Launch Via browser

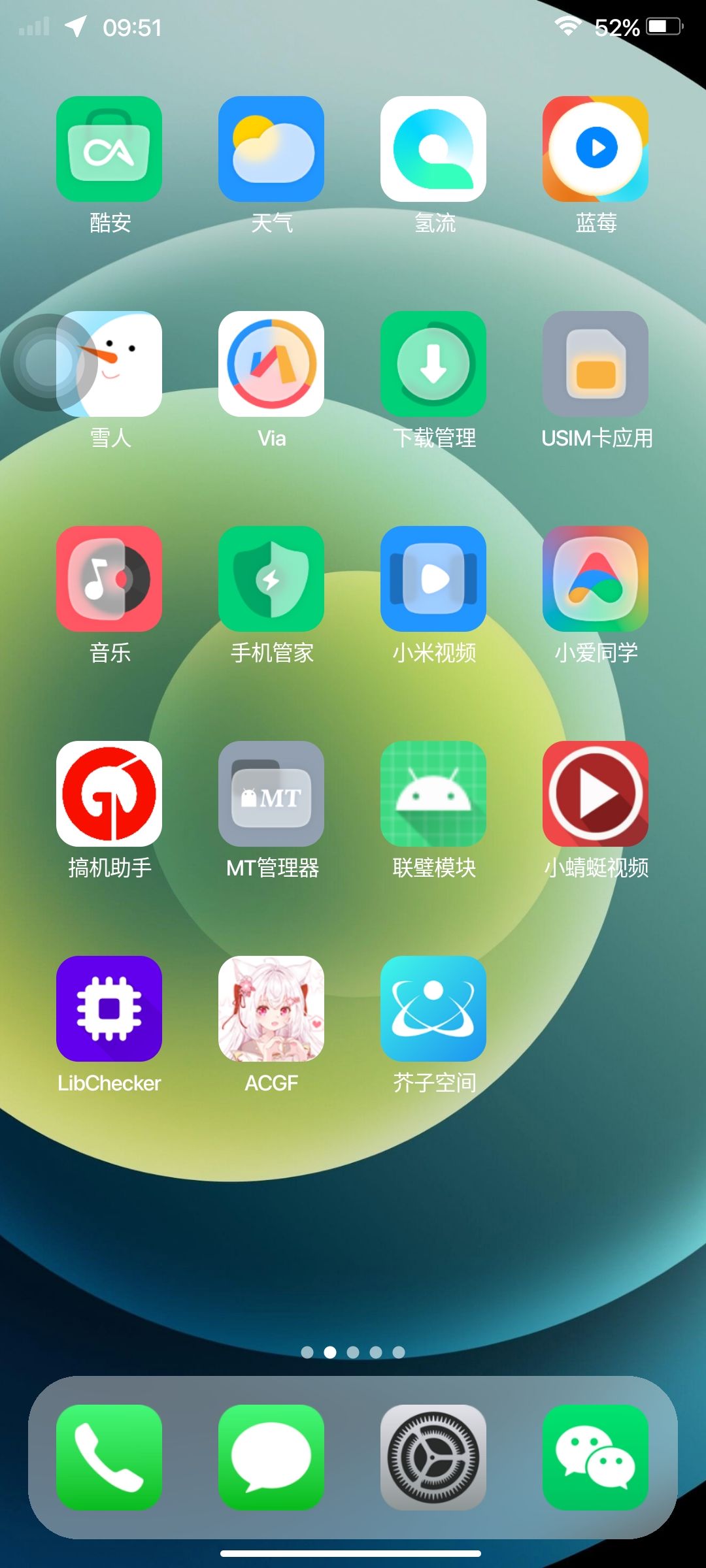pos(271,364)
